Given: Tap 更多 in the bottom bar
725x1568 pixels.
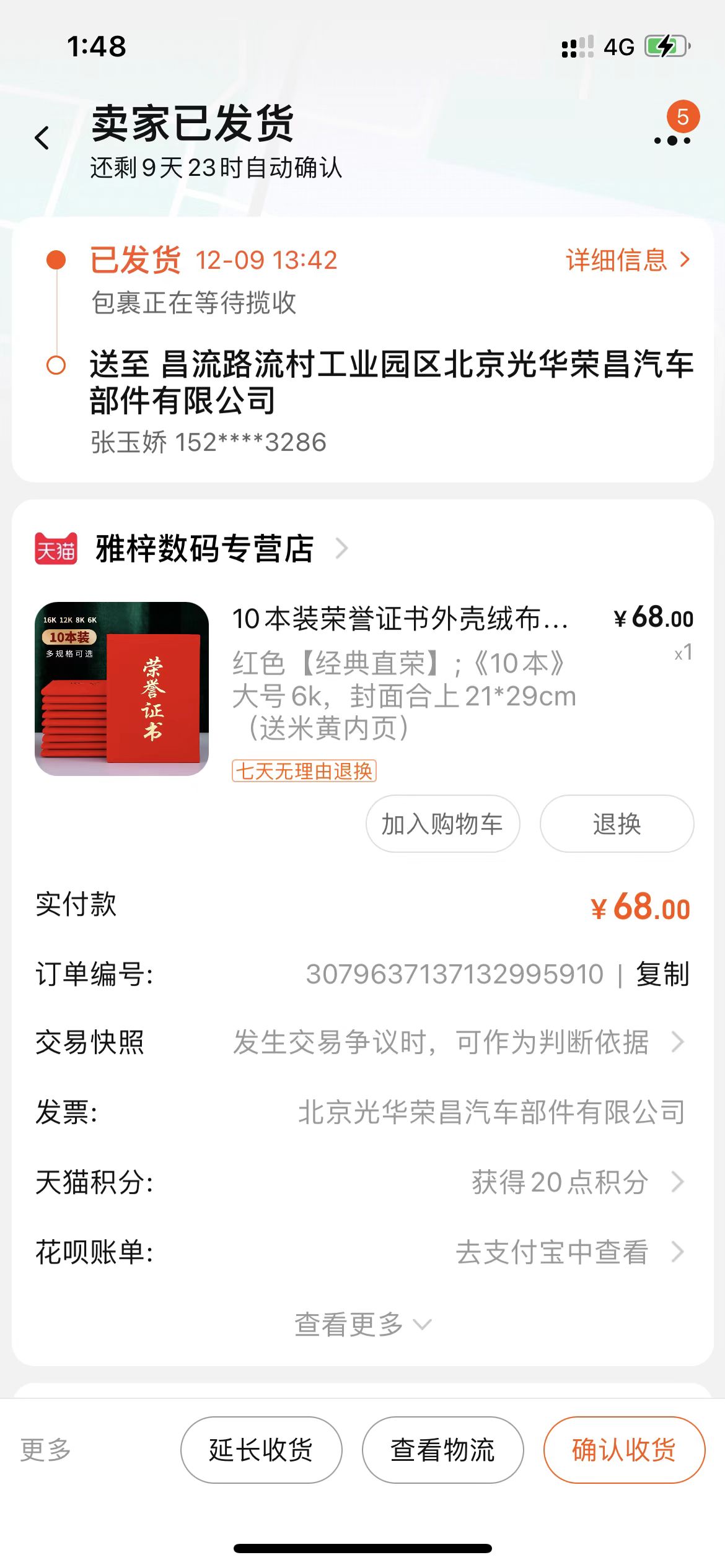Looking at the screenshot, I should (x=46, y=1450).
